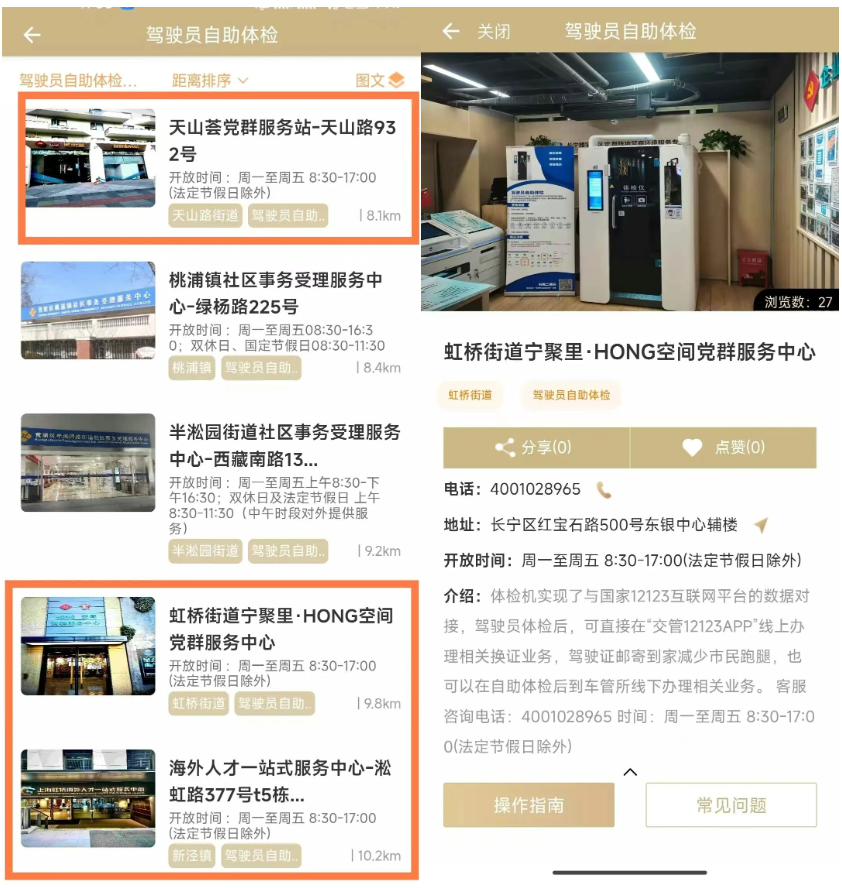Go back from the clinic list
Screen dimensions: 842x888
(x=32, y=35)
